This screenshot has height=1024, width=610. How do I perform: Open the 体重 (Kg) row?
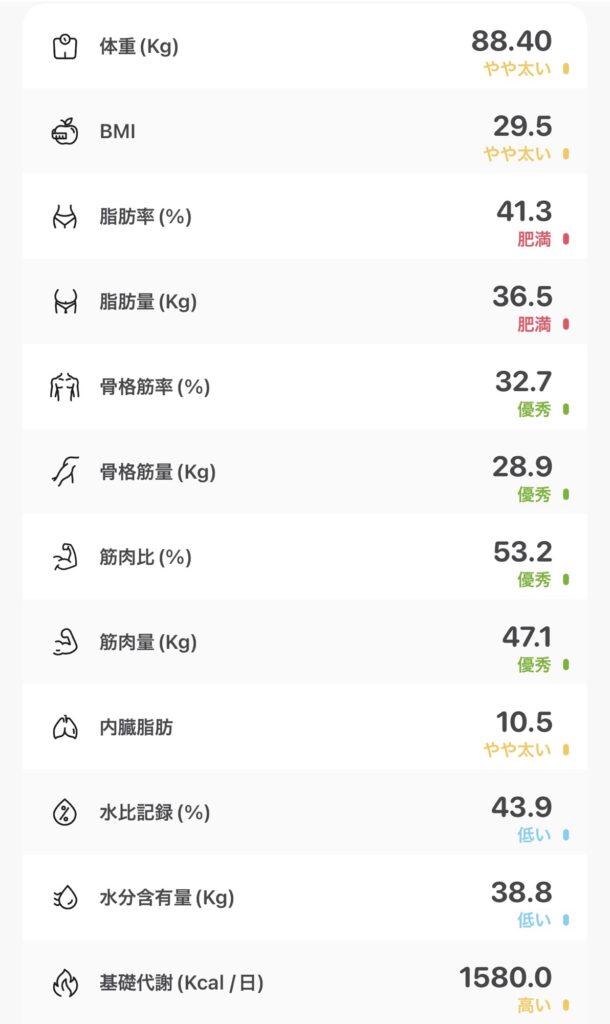[x=304, y=47]
